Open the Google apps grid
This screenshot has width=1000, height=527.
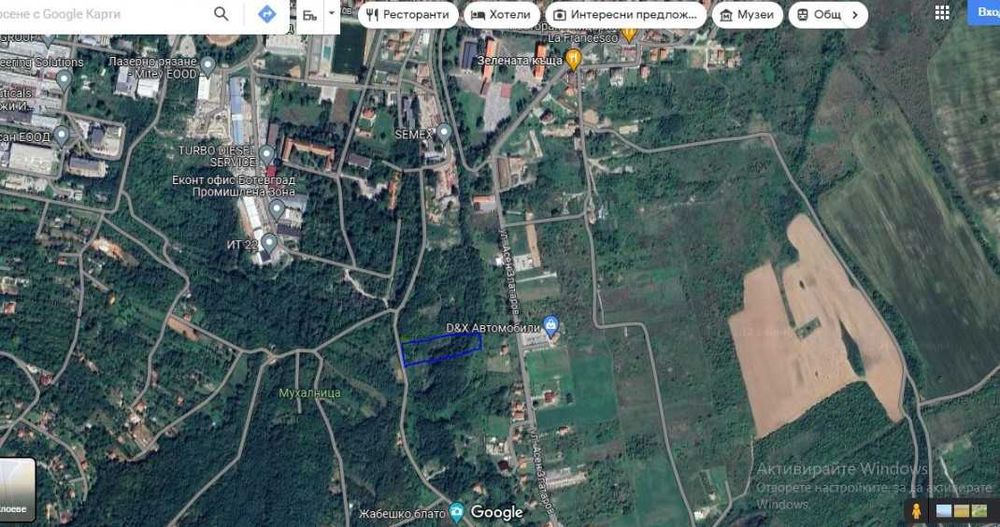(x=941, y=12)
